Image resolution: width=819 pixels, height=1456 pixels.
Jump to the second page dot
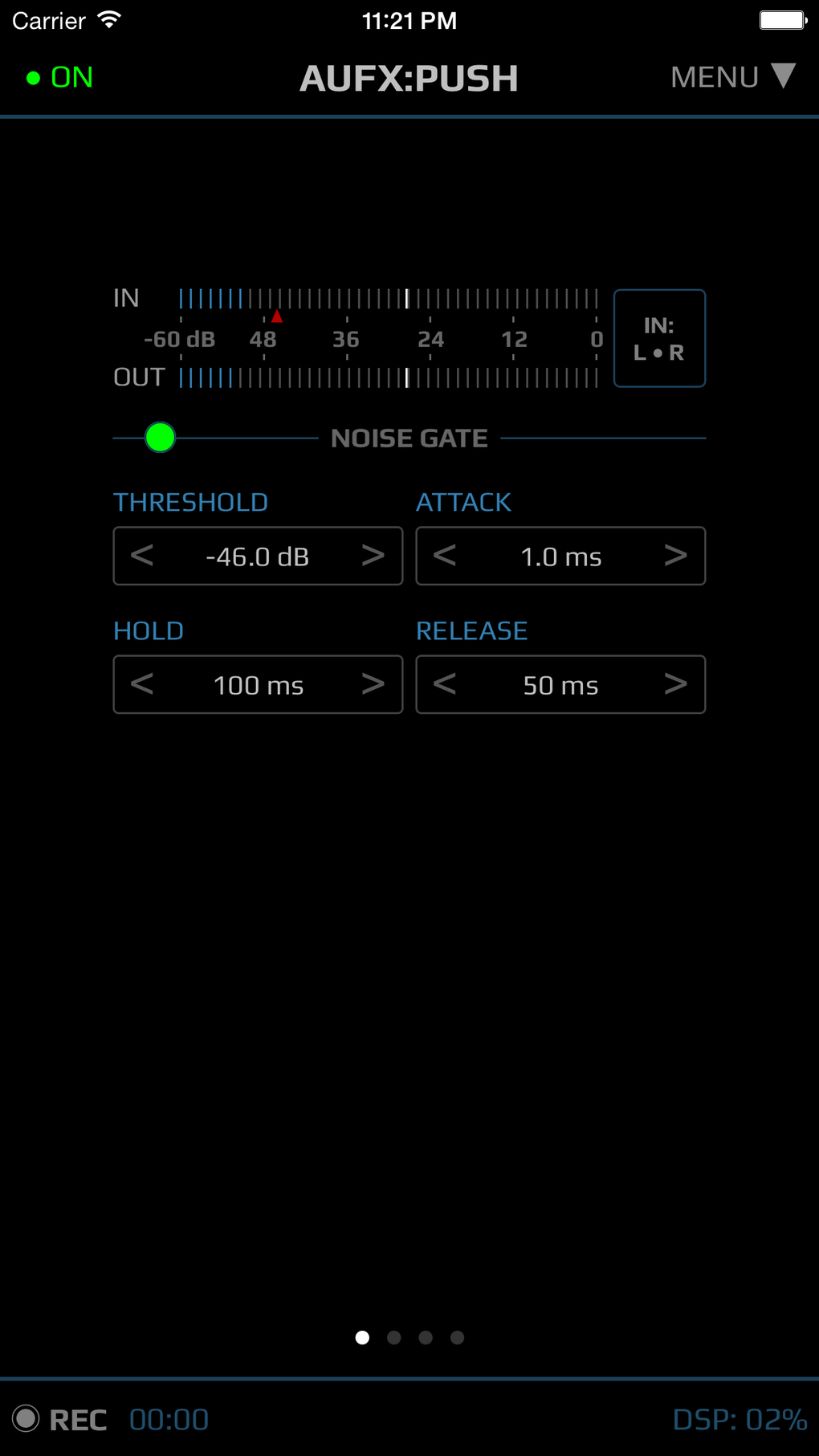pyautogui.click(x=393, y=1337)
